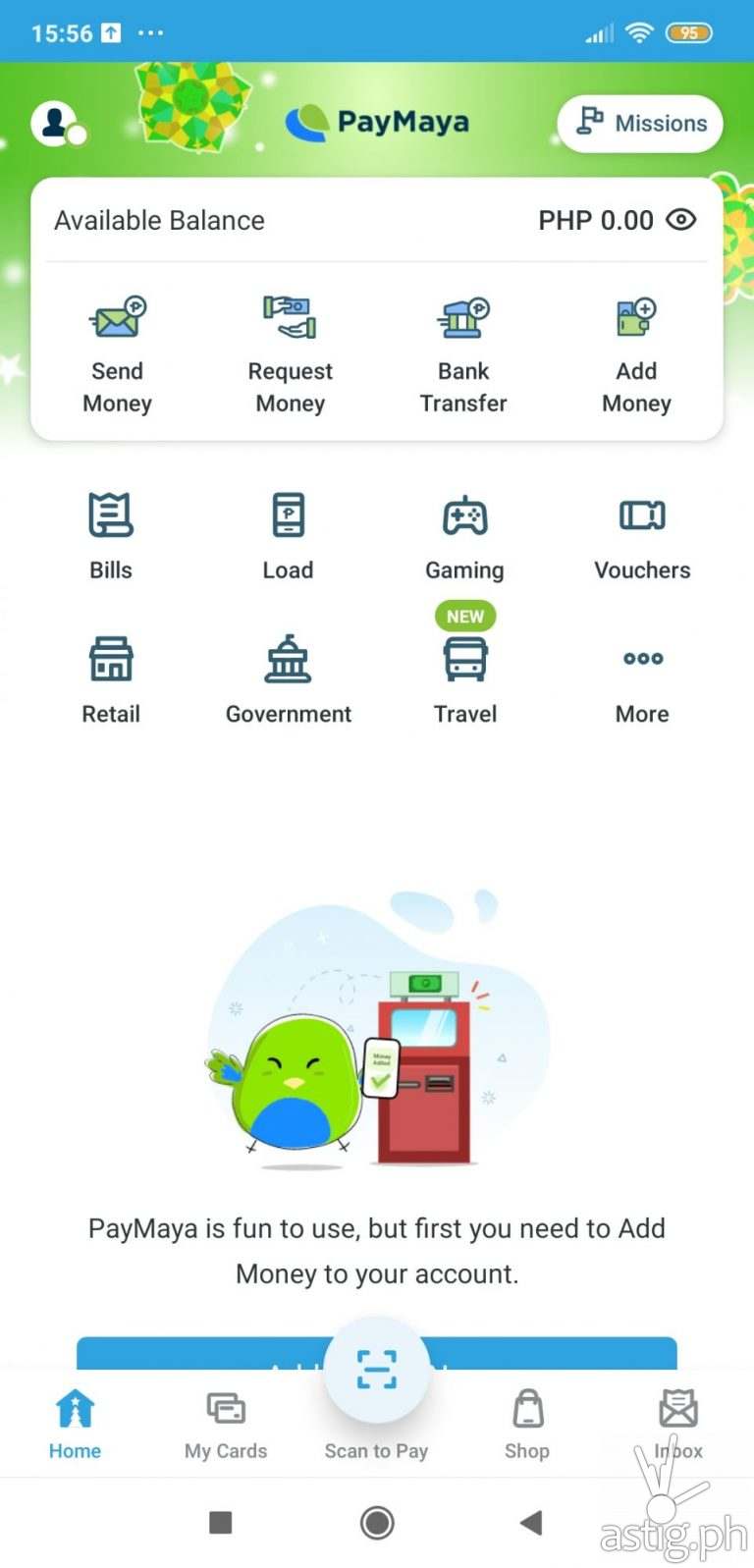Show More categories

[642, 678]
